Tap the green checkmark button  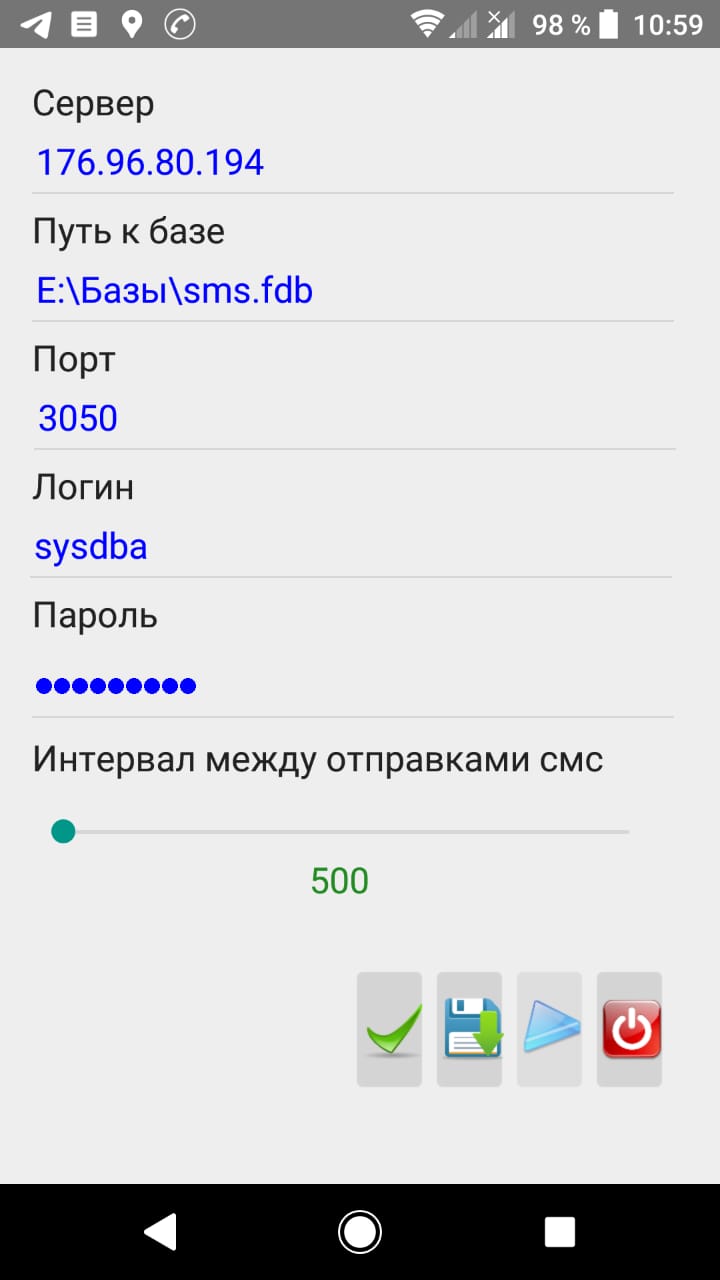point(389,1029)
